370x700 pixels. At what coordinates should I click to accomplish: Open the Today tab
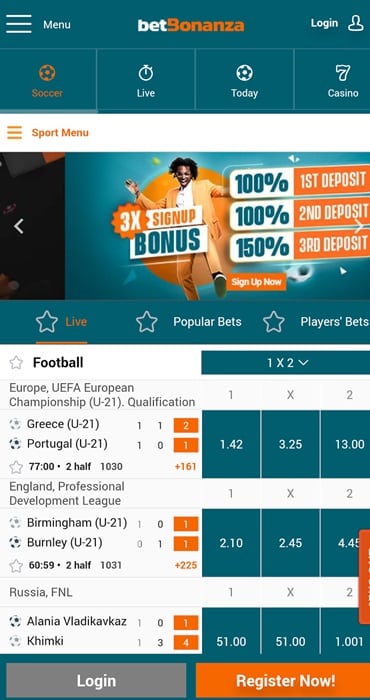244,80
